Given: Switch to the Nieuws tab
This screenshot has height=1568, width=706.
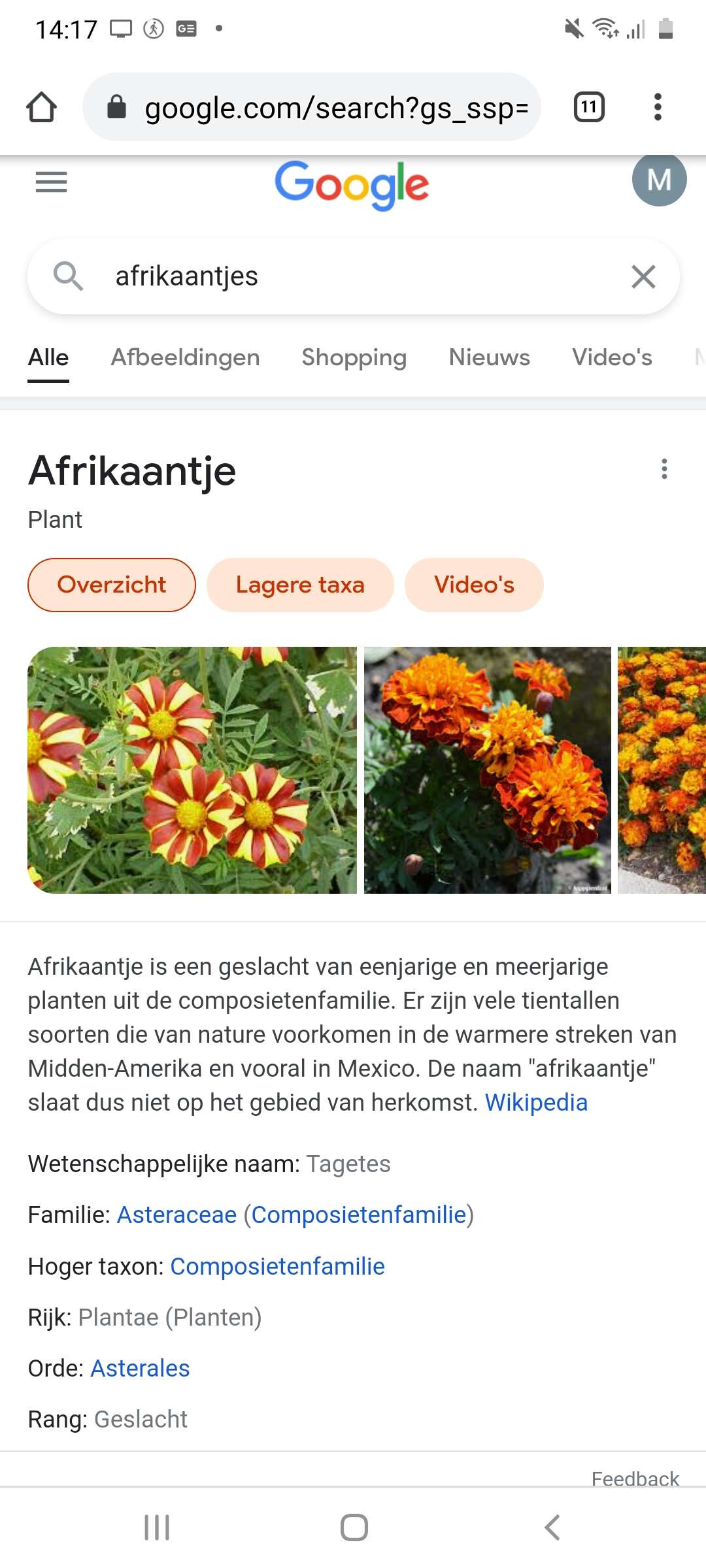Looking at the screenshot, I should [489, 357].
